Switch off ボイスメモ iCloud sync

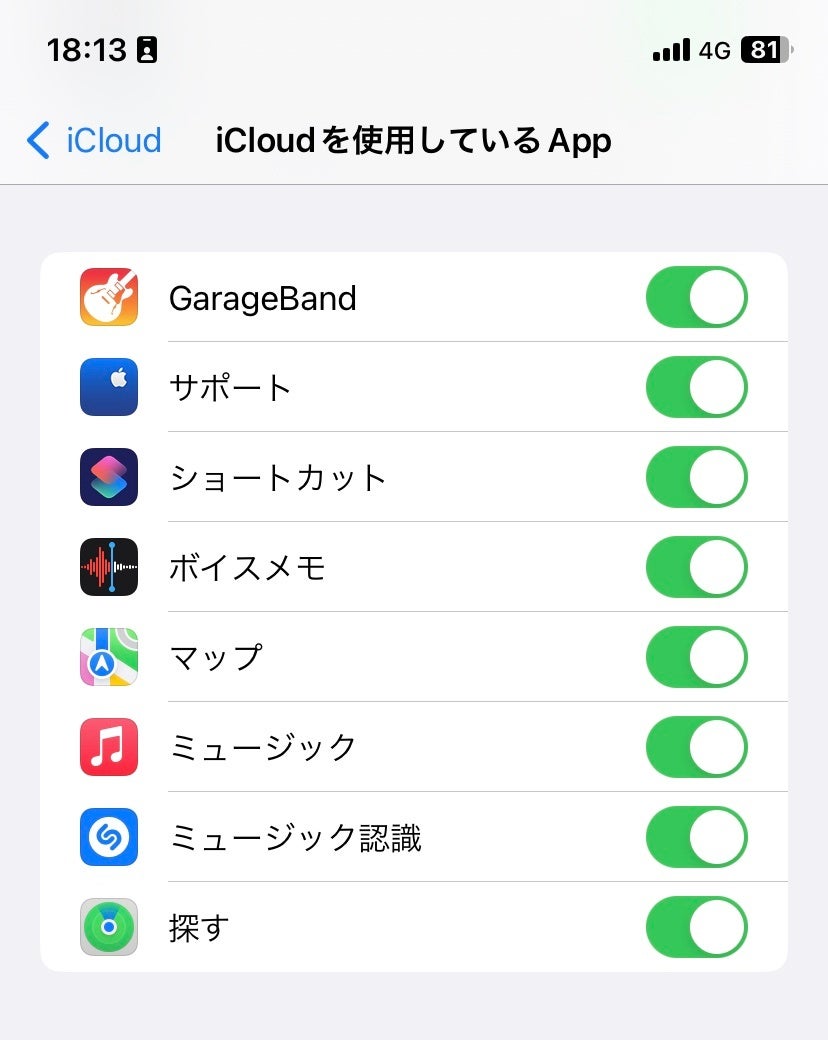click(x=696, y=567)
